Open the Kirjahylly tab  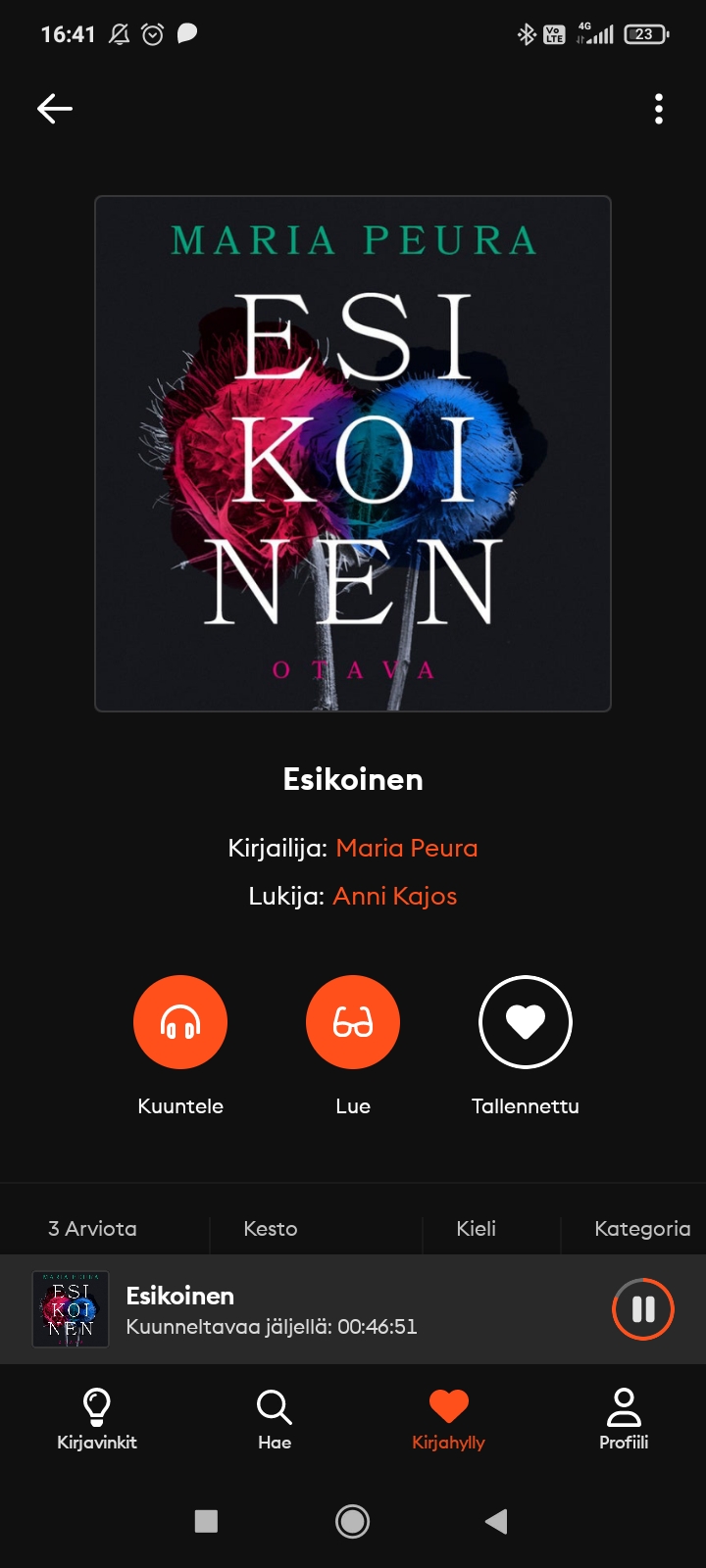pyautogui.click(x=448, y=1418)
